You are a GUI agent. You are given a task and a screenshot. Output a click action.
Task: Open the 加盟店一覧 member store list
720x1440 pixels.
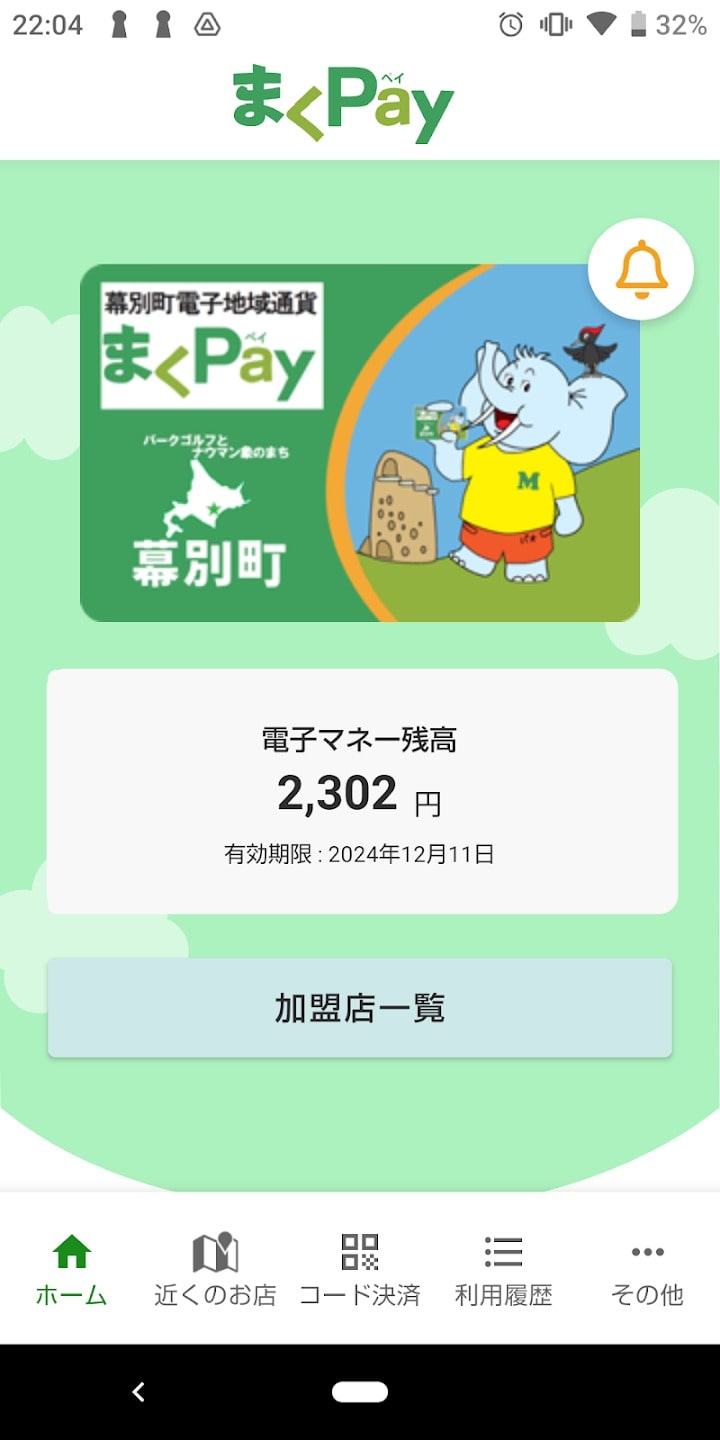pos(360,1008)
